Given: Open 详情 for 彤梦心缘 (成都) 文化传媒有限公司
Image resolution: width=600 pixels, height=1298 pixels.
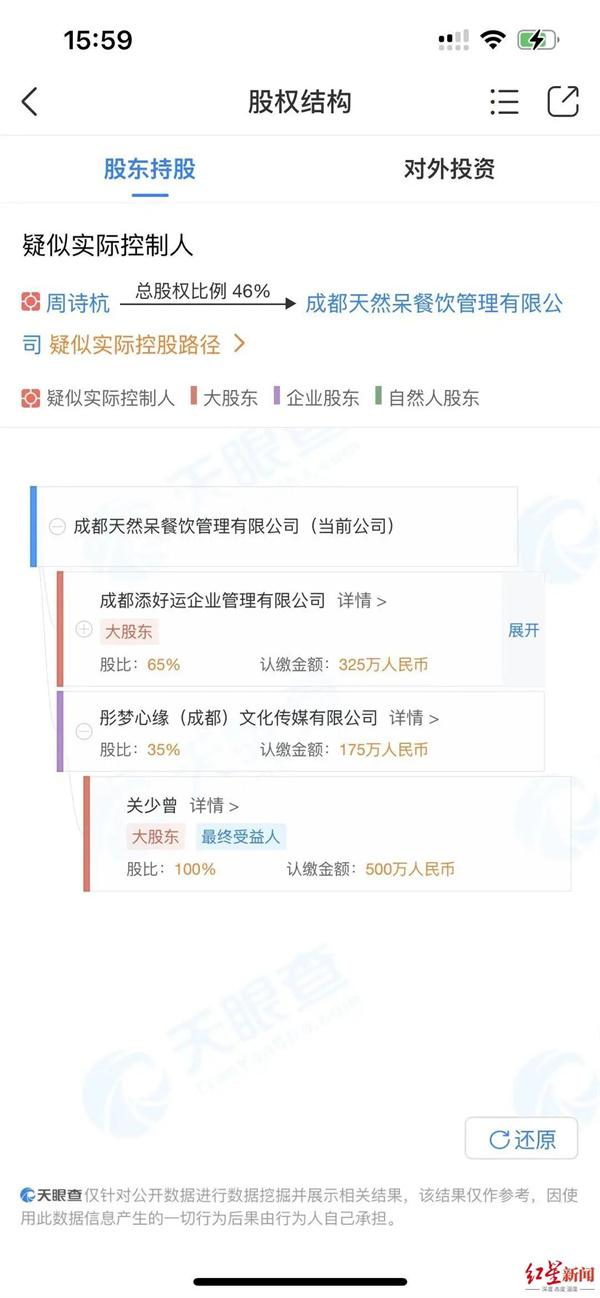Looking at the screenshot, I should (x=413, y=718).
